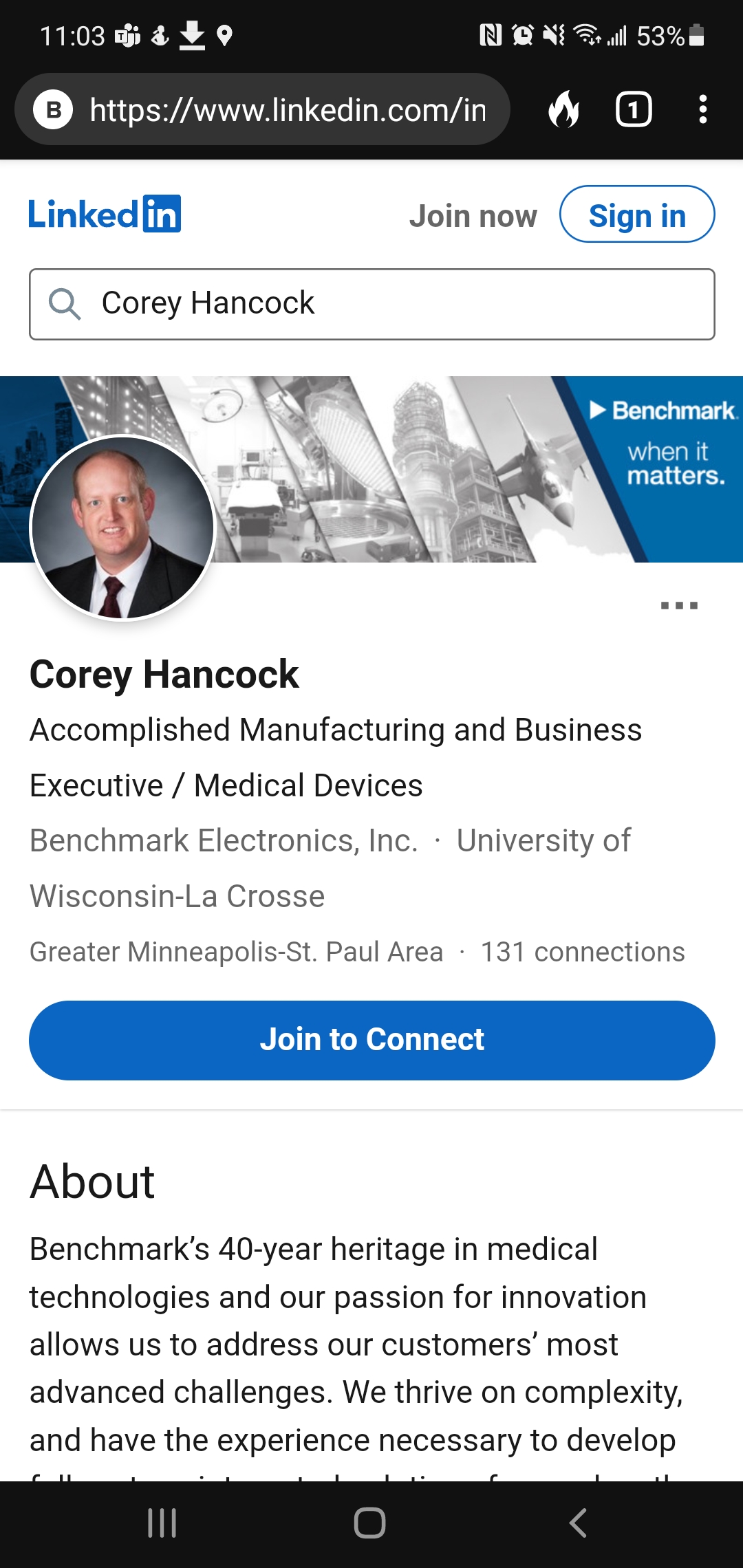The height and width of the screenshot is (1568, 743).
Task: Go to the device home screen
Action: point(369,1523)
